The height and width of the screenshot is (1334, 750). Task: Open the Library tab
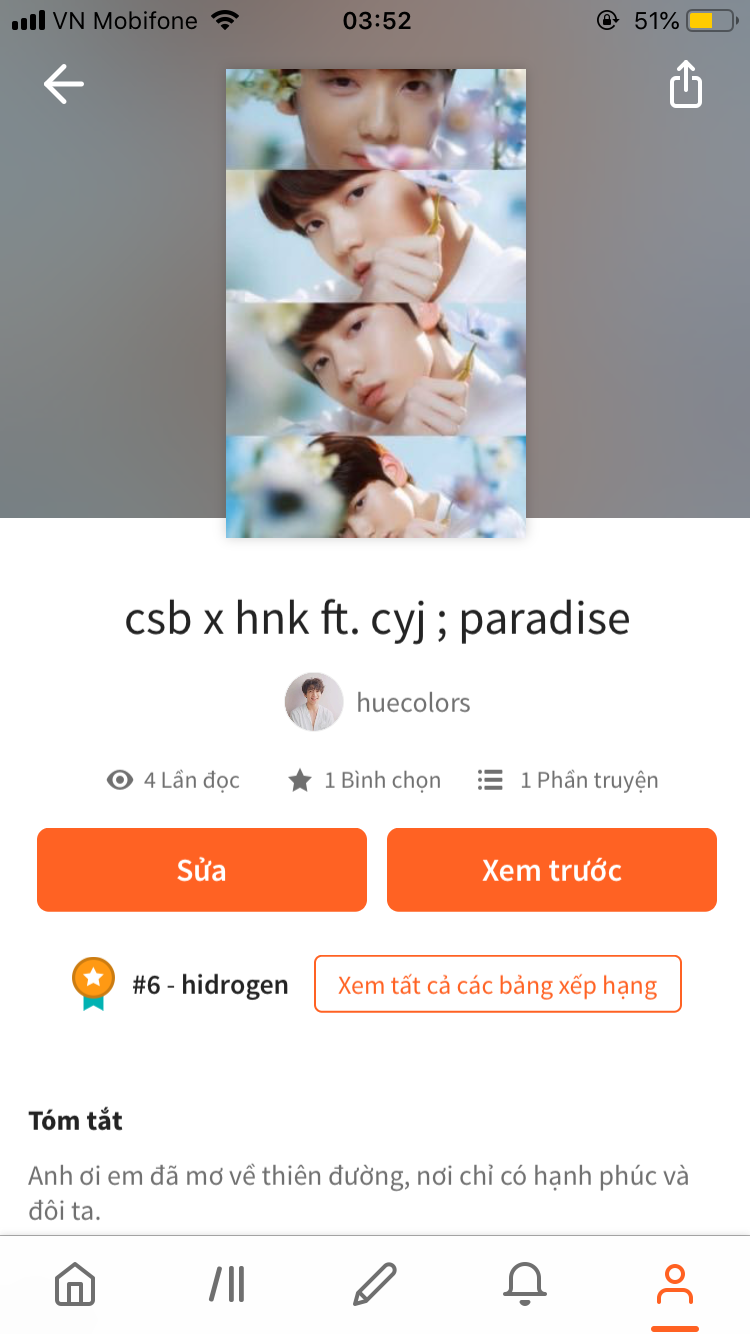(227, 1284)
